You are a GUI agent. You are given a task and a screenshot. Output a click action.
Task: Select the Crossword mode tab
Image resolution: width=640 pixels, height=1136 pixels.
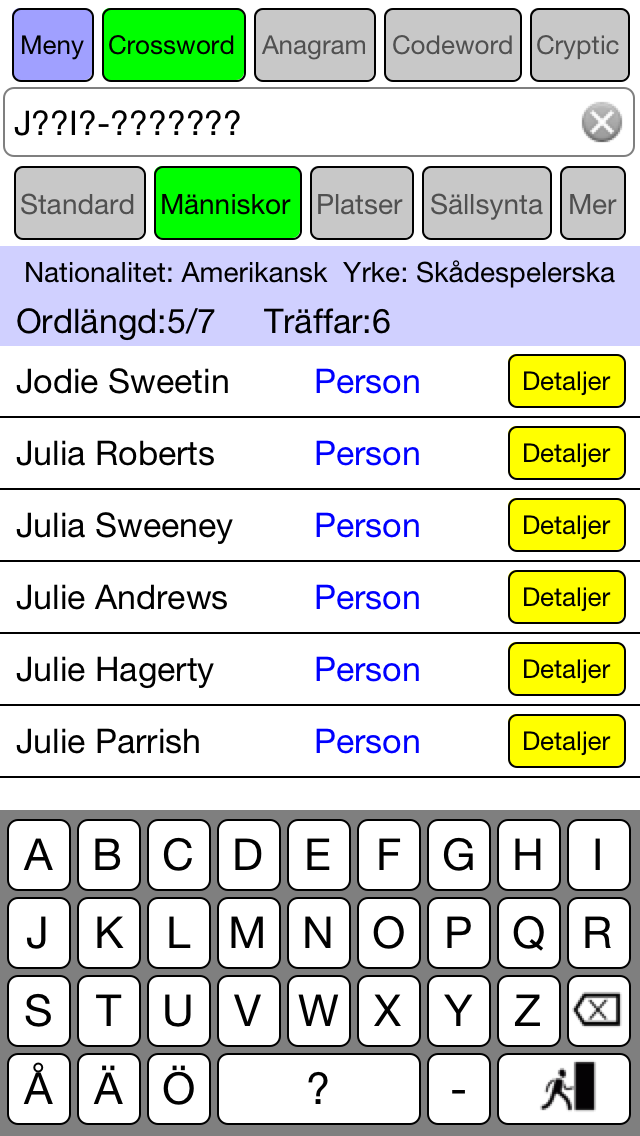click(x=174, y=45)
